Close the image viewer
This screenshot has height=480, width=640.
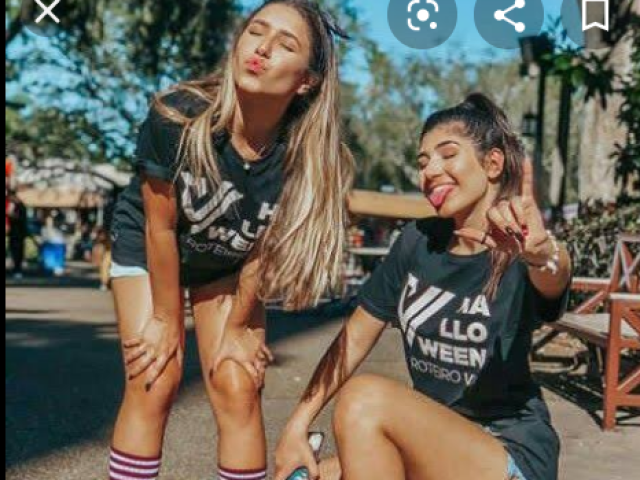coord(46,11)
